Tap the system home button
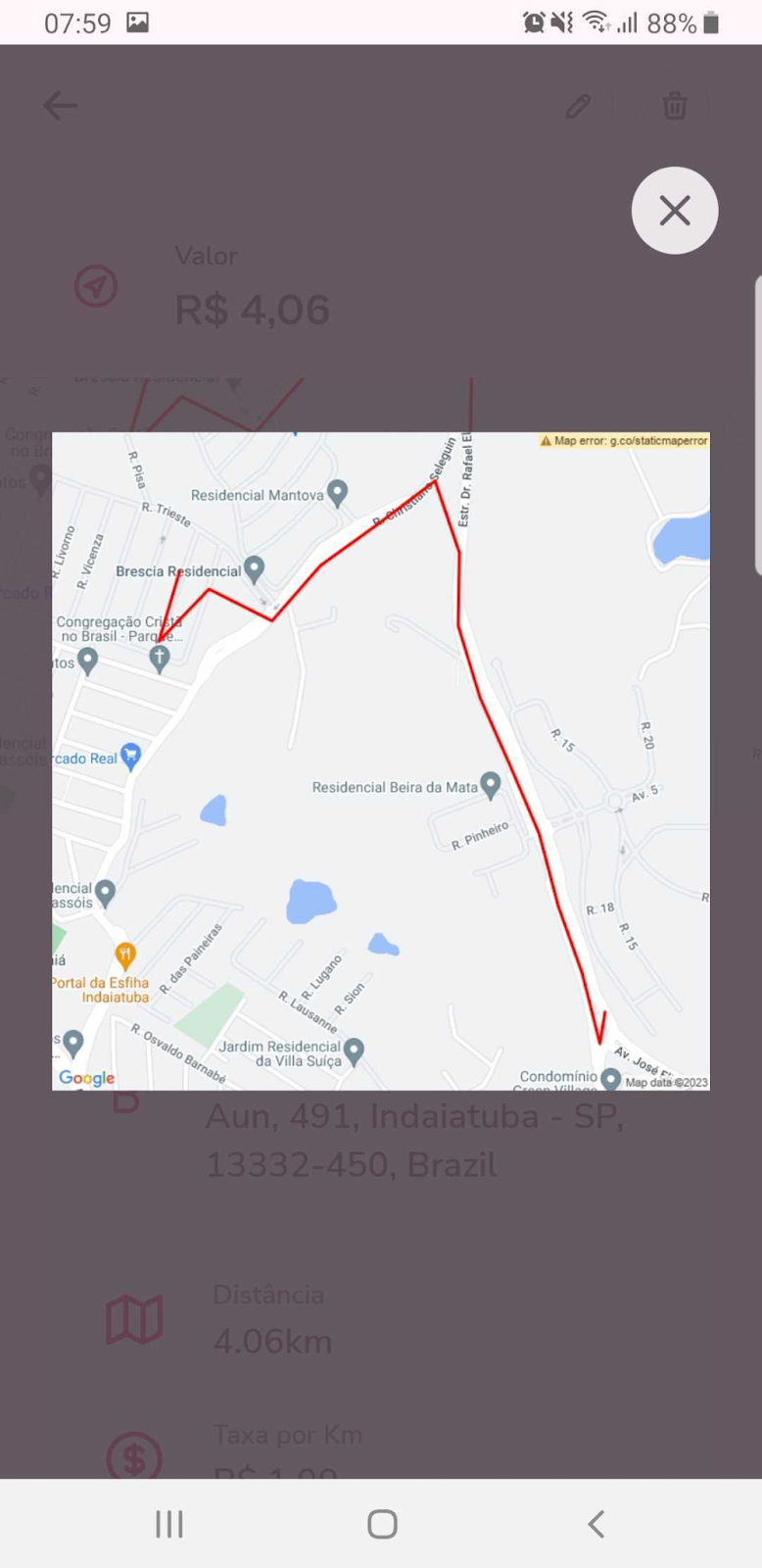Image resolution: width=762 pixels, height=1568 pixels. (x=382, y=1524)
